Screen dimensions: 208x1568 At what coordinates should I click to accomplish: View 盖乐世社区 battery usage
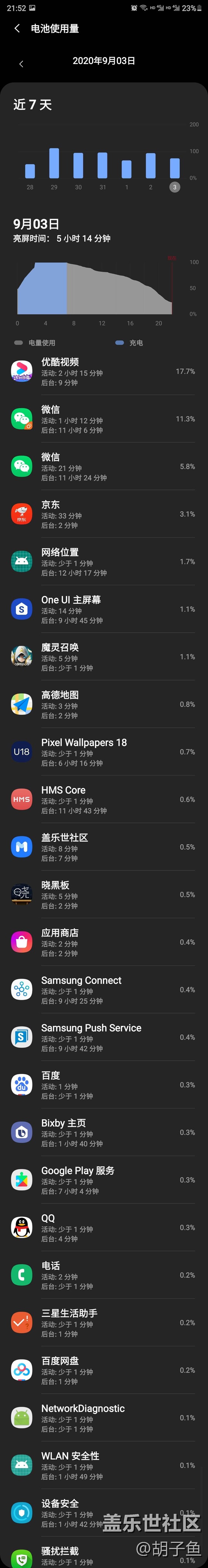pos(103,847)
